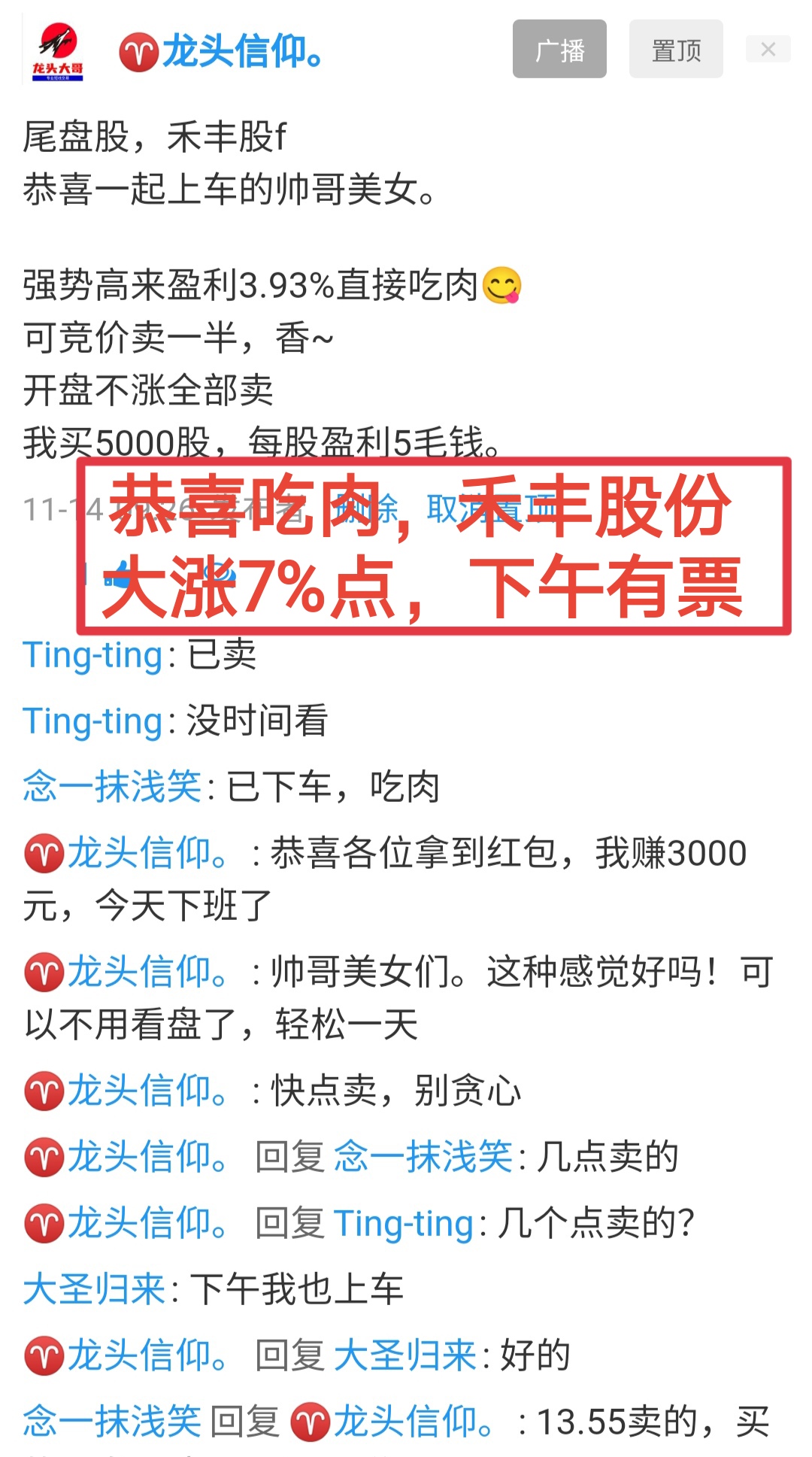Tap the 广播 button
812x1457 pixels.
click(x=559, y=50)
